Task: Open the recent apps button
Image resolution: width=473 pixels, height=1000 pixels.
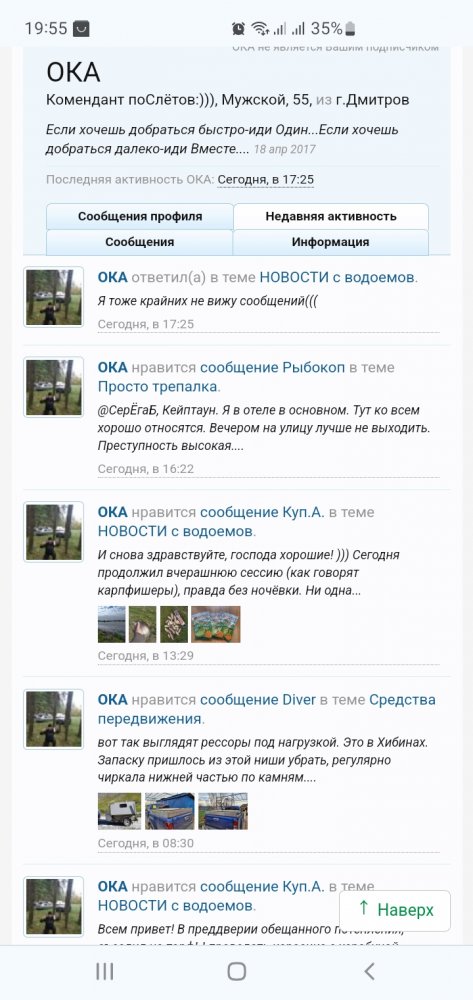Action: (x=105, y=971)
